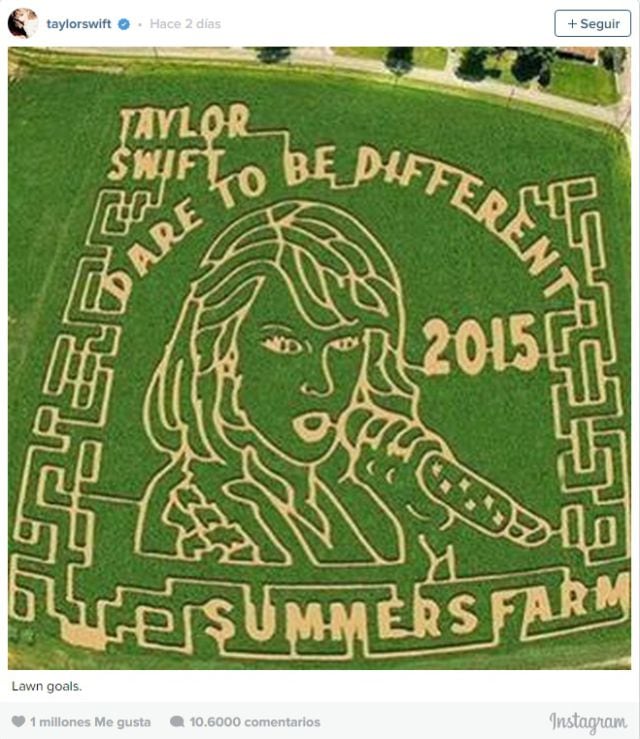
Task: Follow taylorswift with the Seguir button
Action: (592, 23)
